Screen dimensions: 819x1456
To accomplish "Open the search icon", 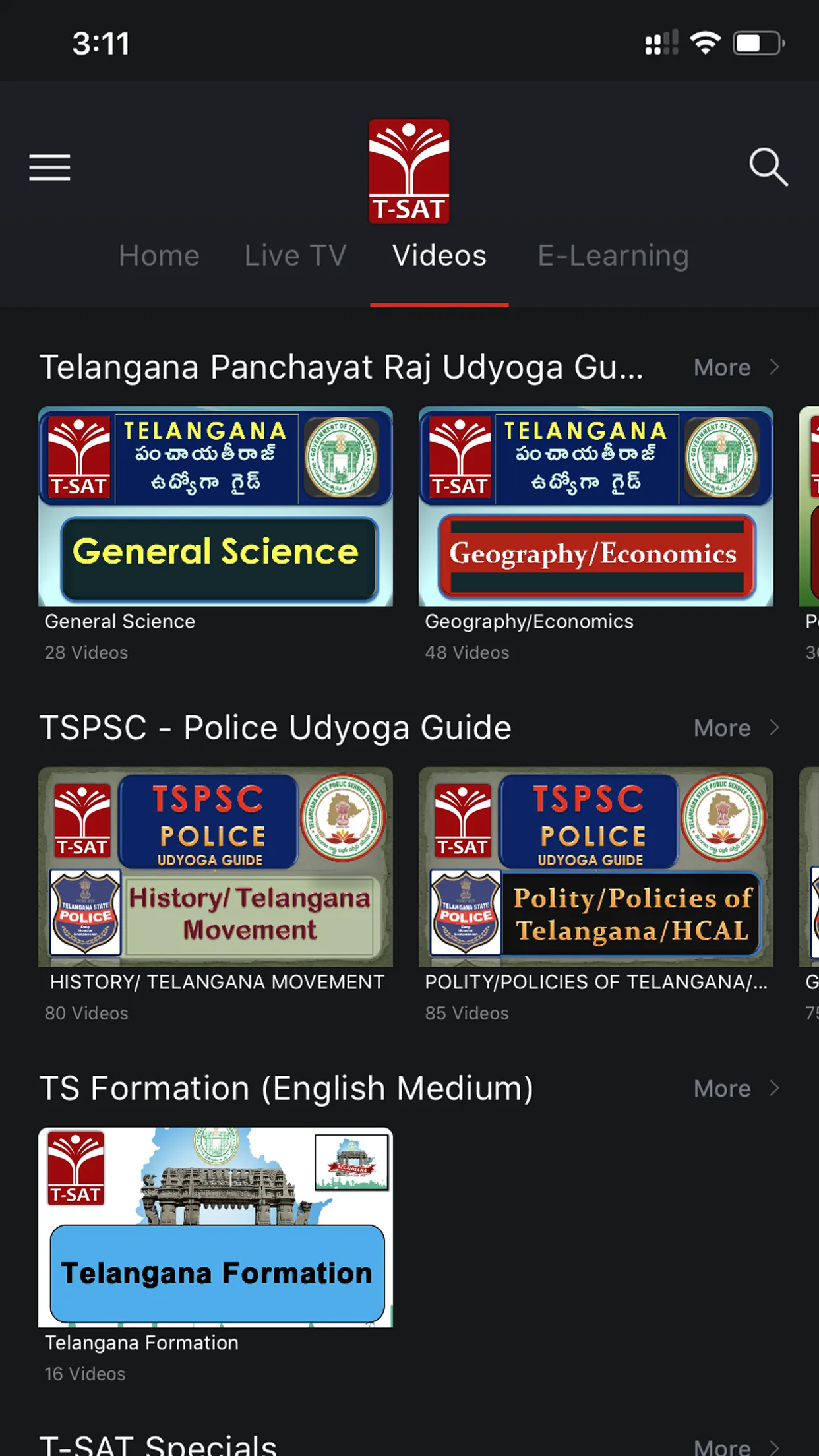I will [x=768, y=167].
